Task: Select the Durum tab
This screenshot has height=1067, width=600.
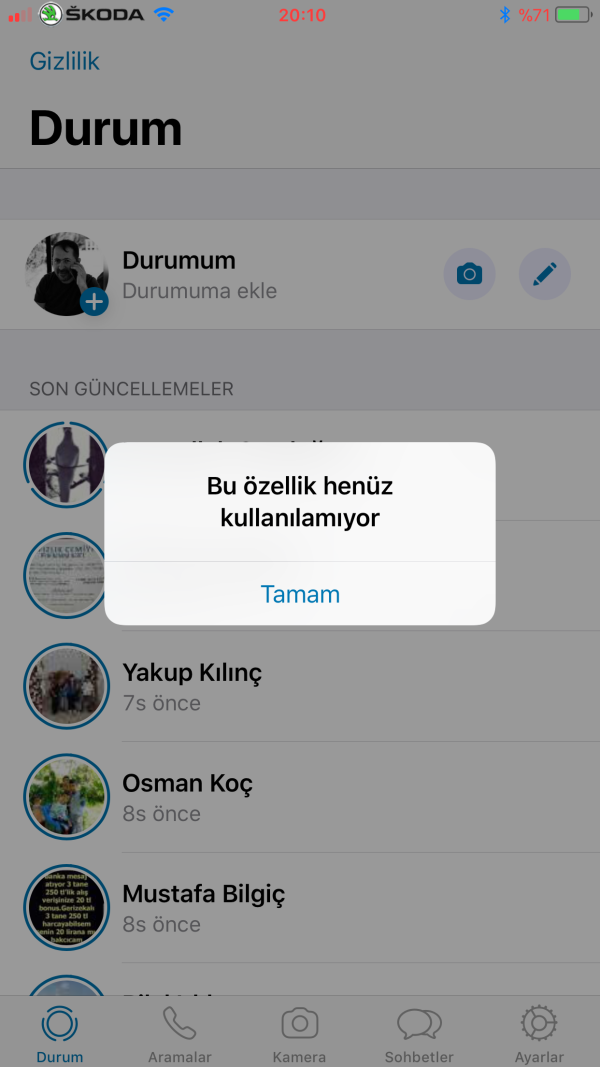Action: click(59, 1035)
